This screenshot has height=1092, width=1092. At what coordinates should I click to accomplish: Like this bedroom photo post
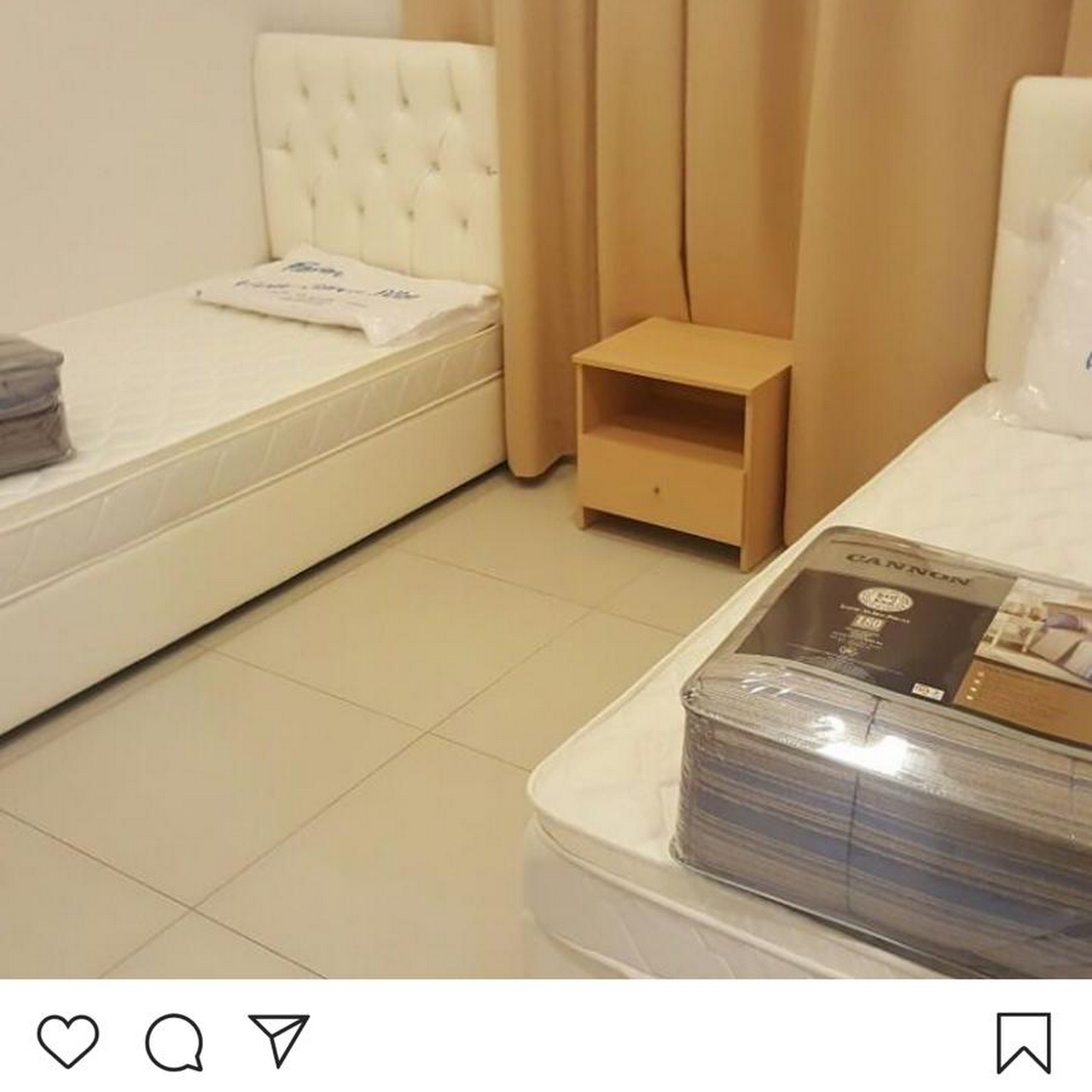pyautogui.click(x=67, y=1040)
